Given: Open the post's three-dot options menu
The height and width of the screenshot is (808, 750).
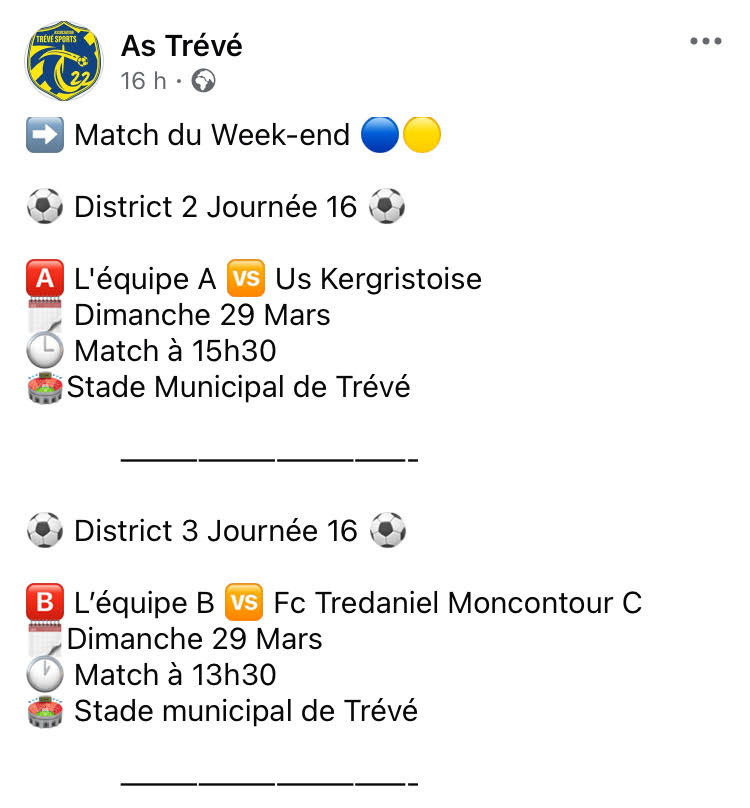Looking at the screenshot, I should 705,42.
